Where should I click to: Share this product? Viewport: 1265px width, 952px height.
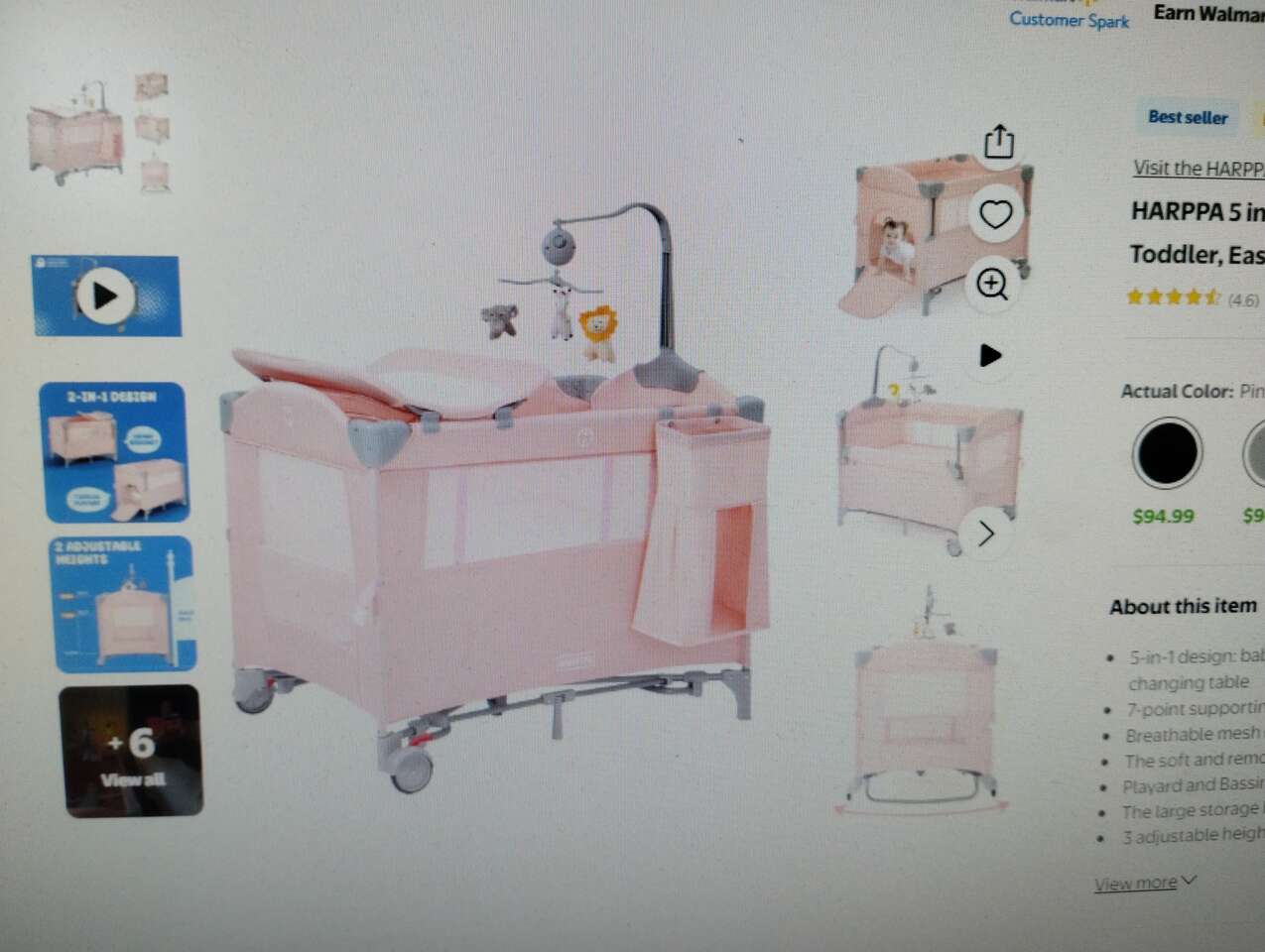pyautogui.click(x=998, y=143)
